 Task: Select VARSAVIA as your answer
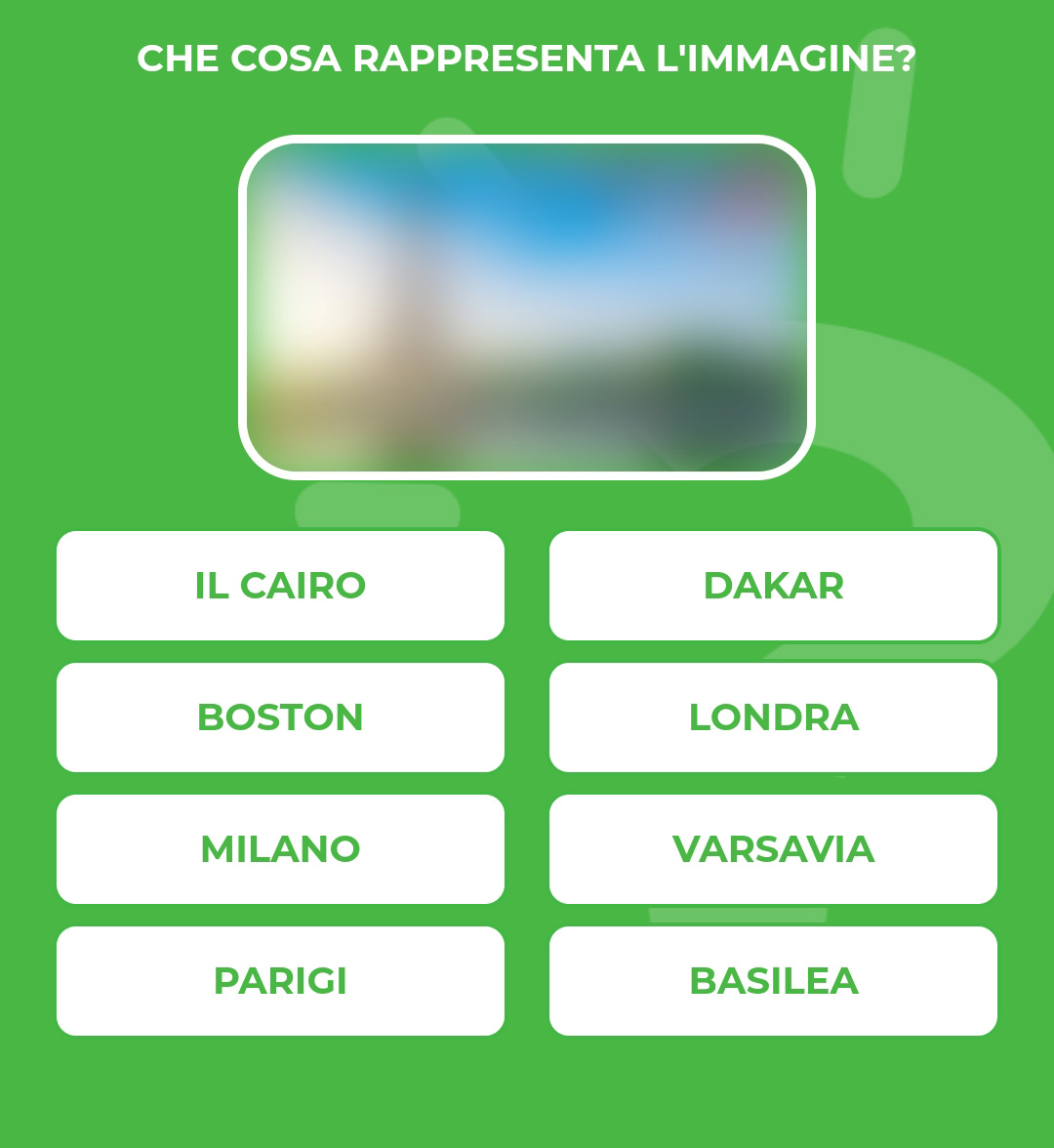tap(773, 849)
